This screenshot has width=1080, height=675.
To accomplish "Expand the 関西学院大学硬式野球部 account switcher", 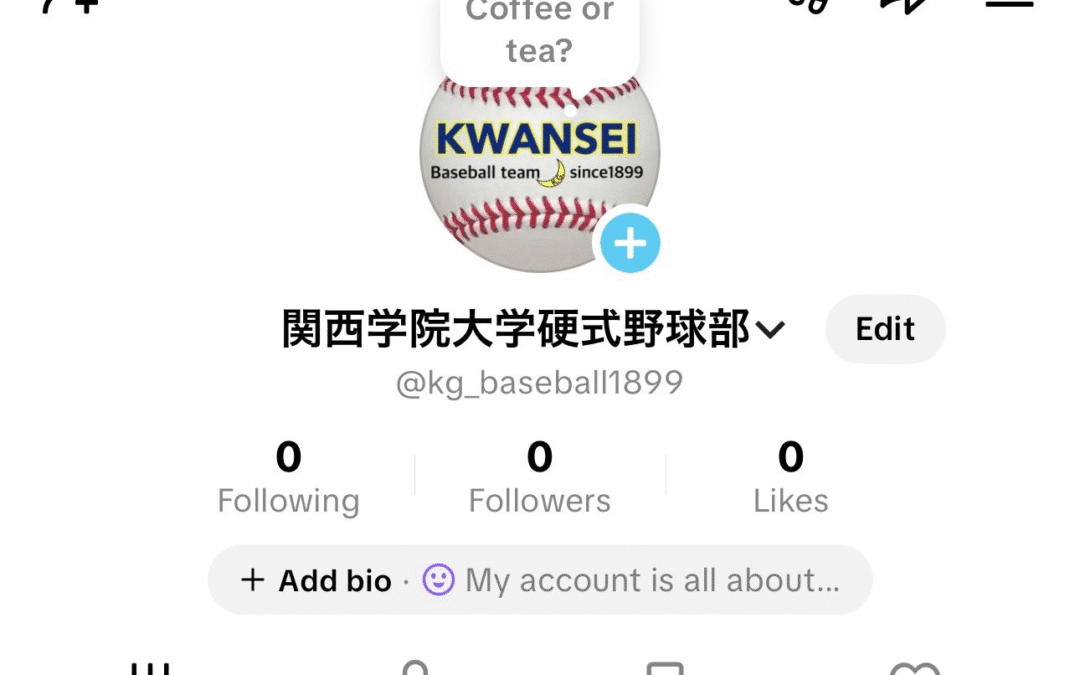I will point(771,330).
